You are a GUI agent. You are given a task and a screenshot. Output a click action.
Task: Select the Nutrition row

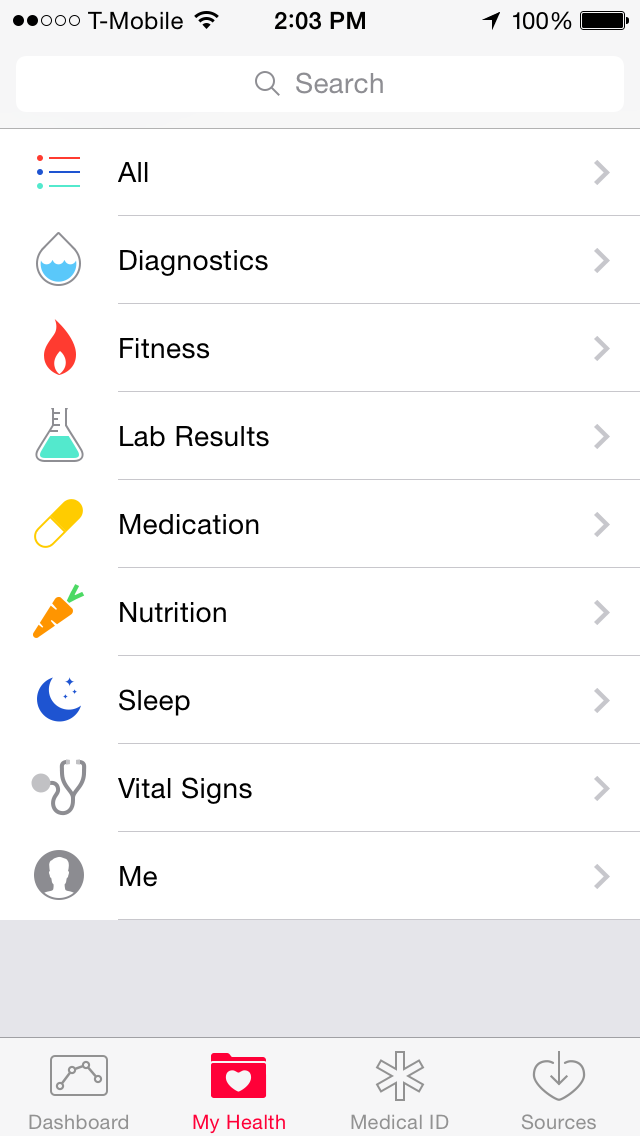click(x=320, y=612)
